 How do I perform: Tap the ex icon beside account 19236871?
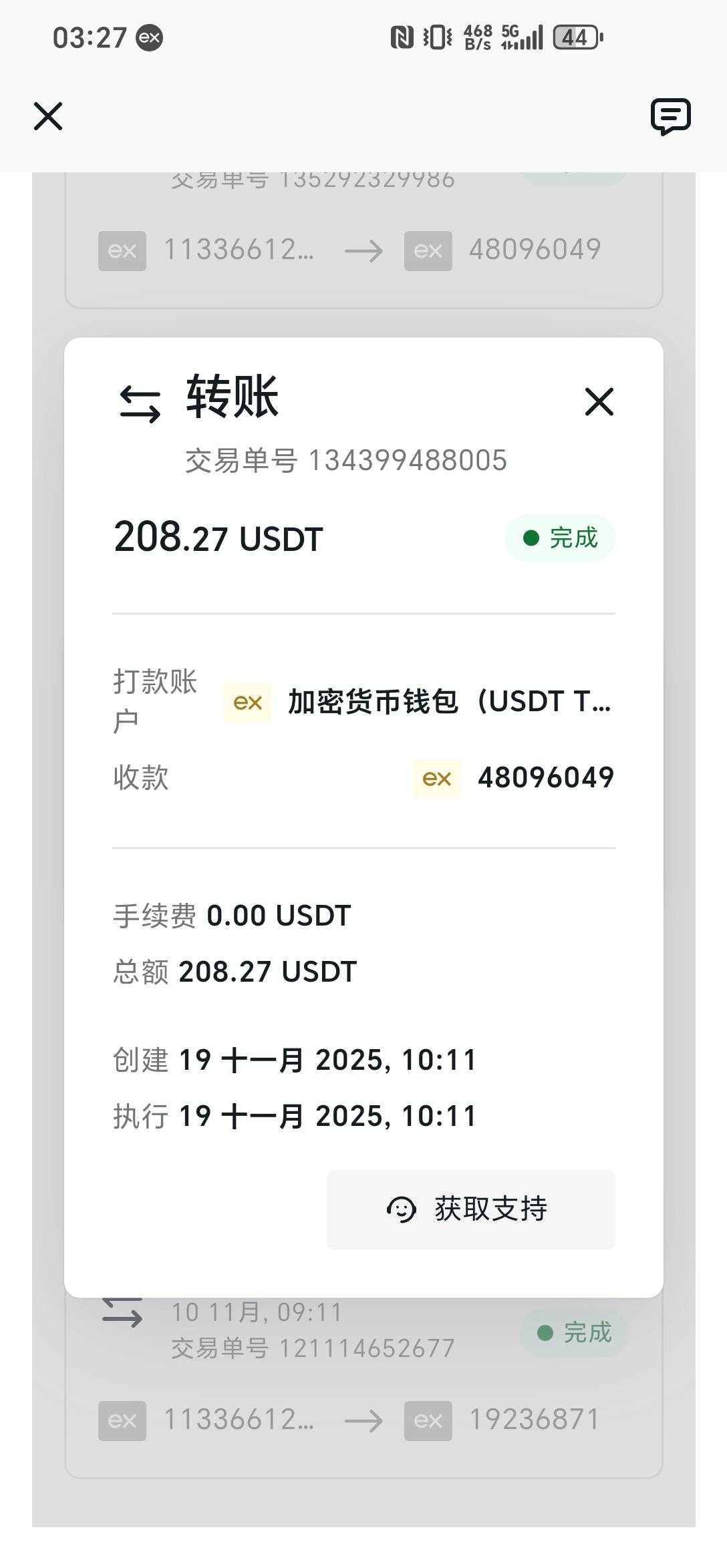click(x=428, y=1420)
